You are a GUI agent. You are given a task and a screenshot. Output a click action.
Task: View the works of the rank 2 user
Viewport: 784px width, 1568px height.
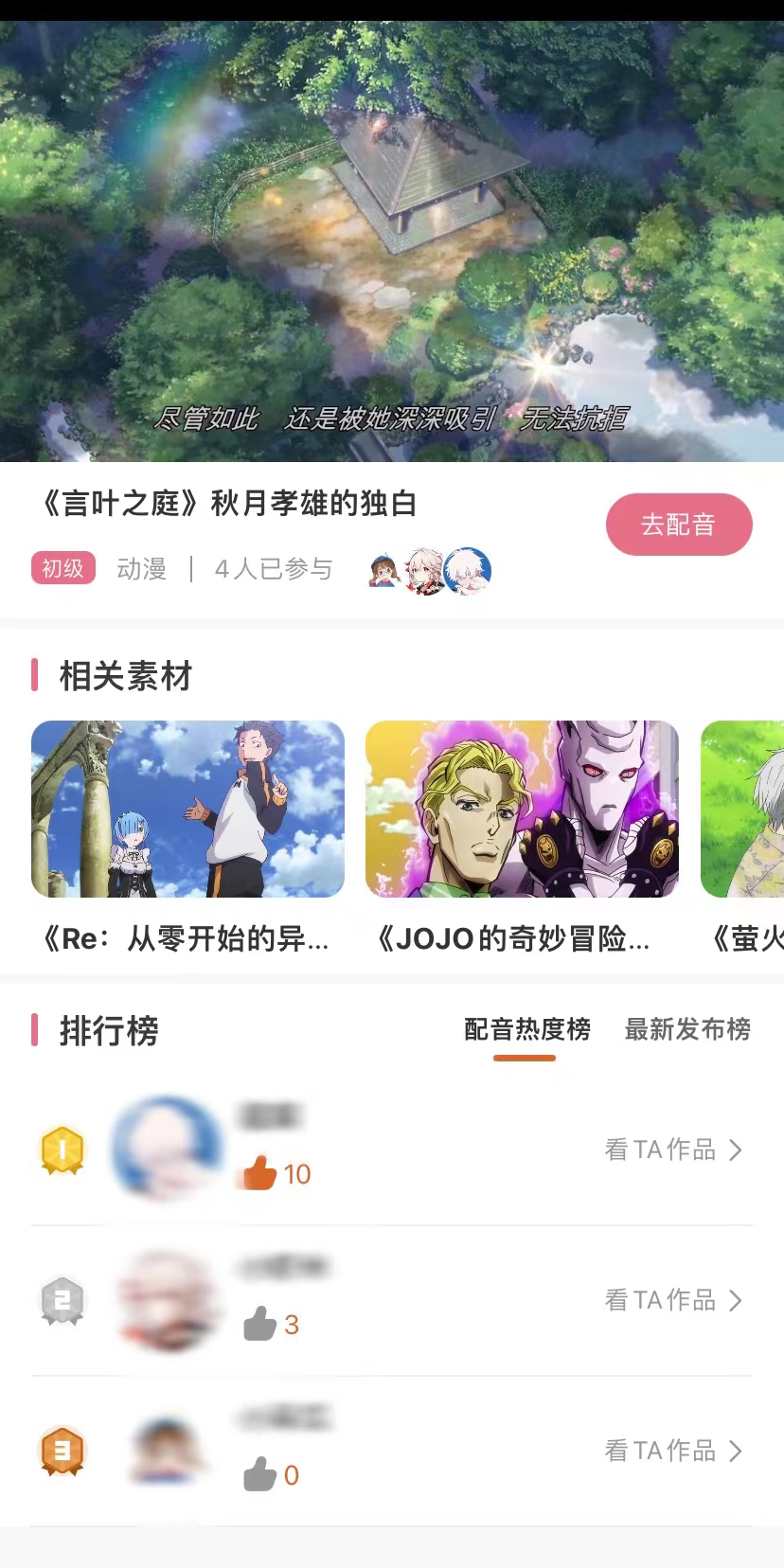673,1300
